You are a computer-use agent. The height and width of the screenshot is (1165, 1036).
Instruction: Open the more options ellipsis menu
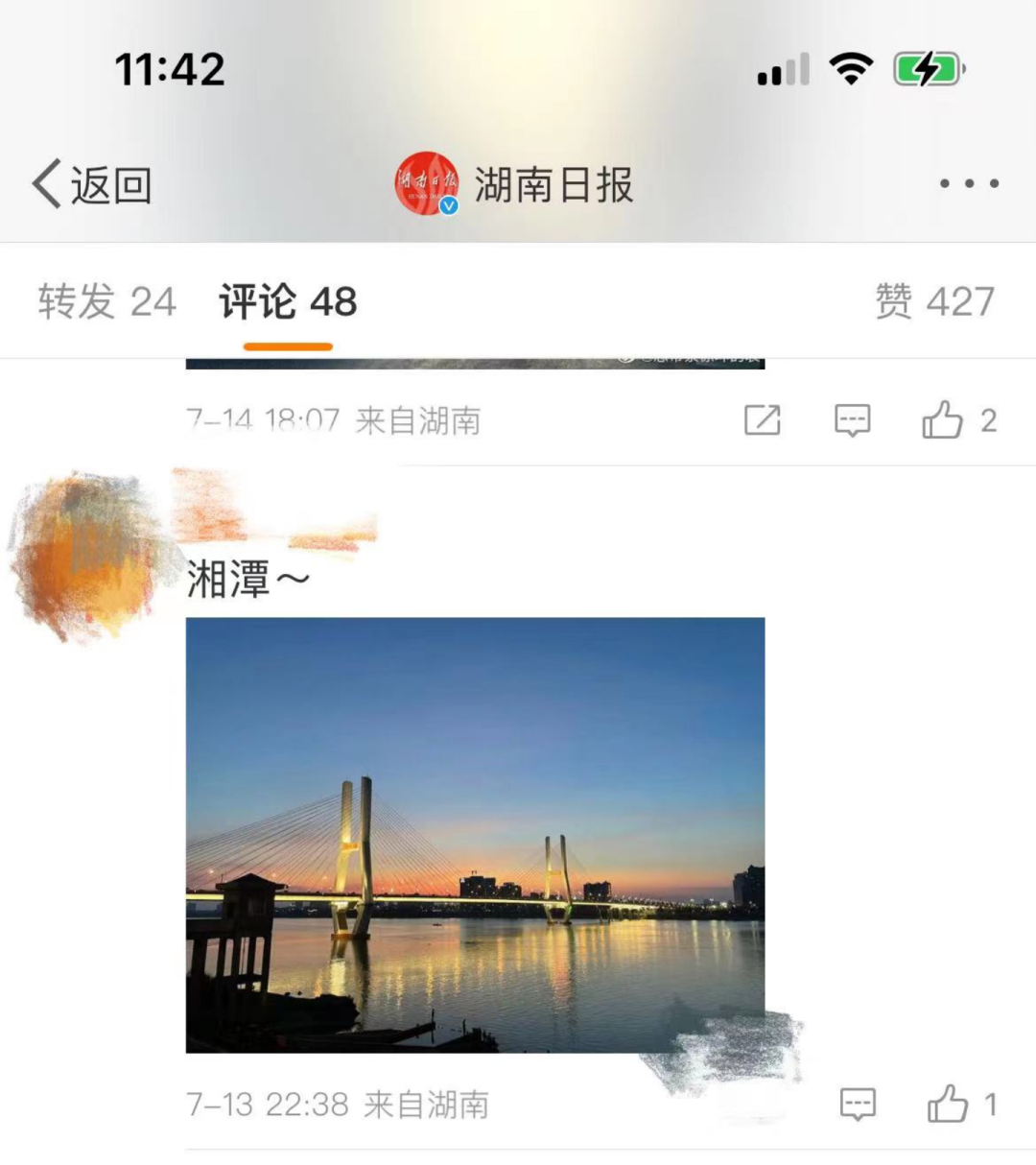[x=969, y=184]
